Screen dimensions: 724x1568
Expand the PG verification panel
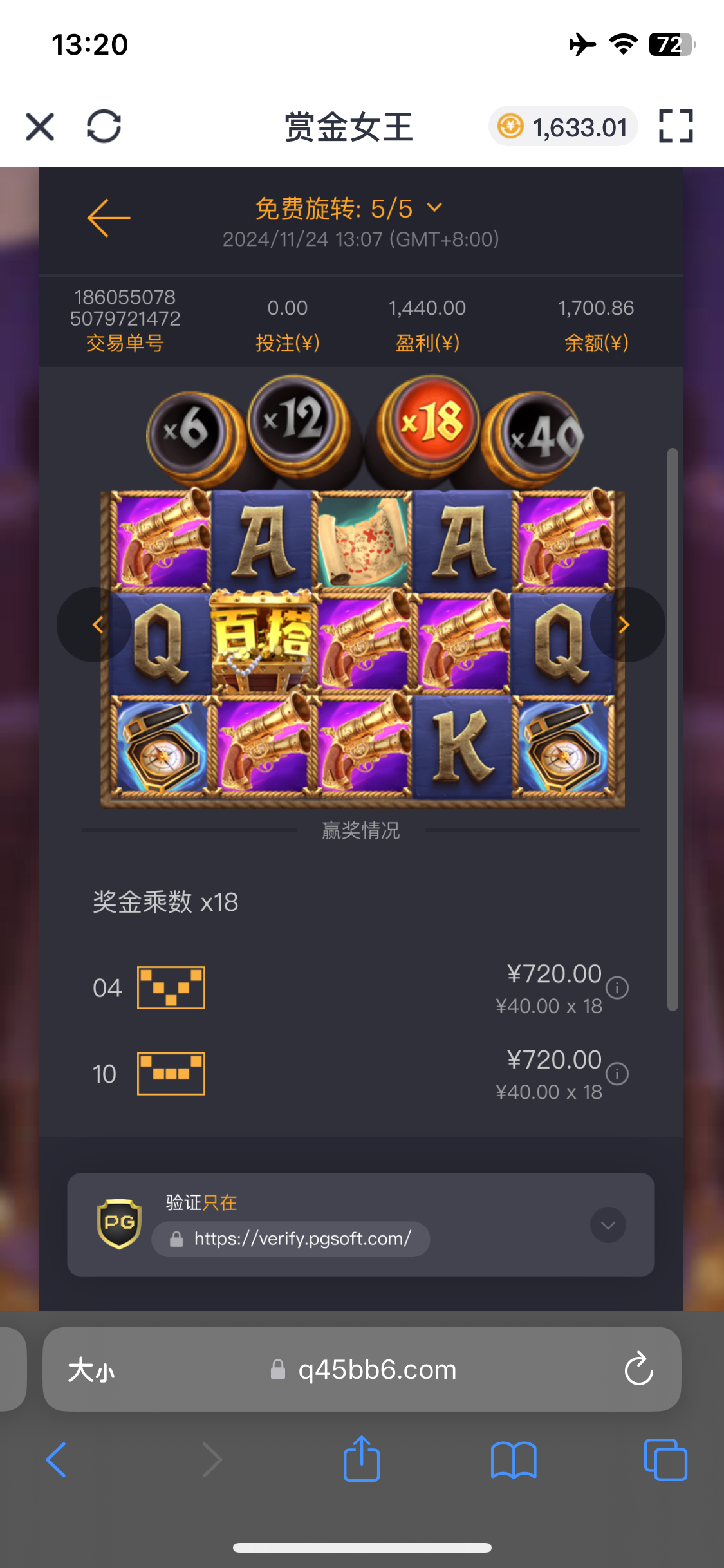coord(608,1226)
